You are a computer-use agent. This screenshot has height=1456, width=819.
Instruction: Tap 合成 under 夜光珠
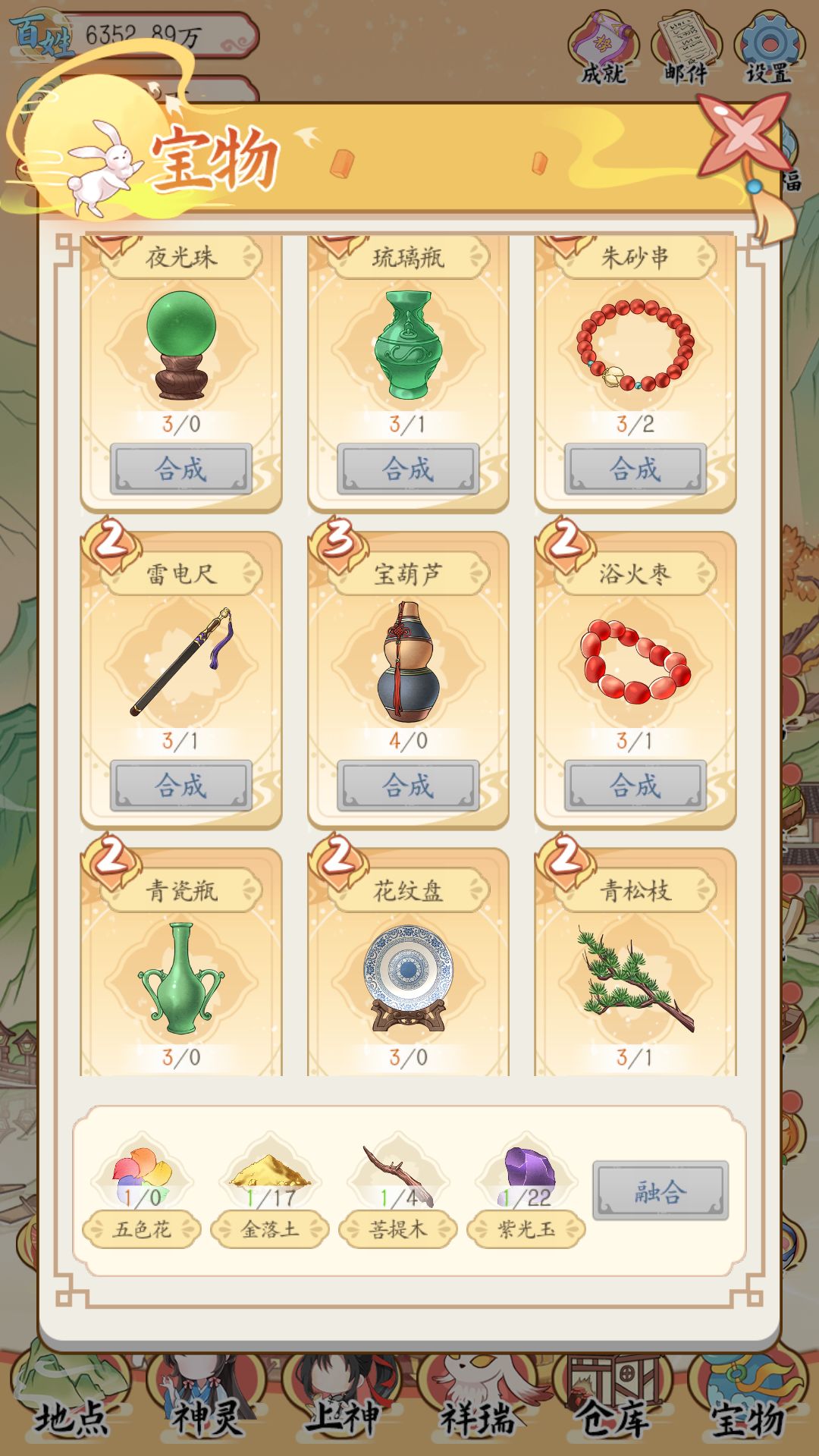click(x=180, y=469)
